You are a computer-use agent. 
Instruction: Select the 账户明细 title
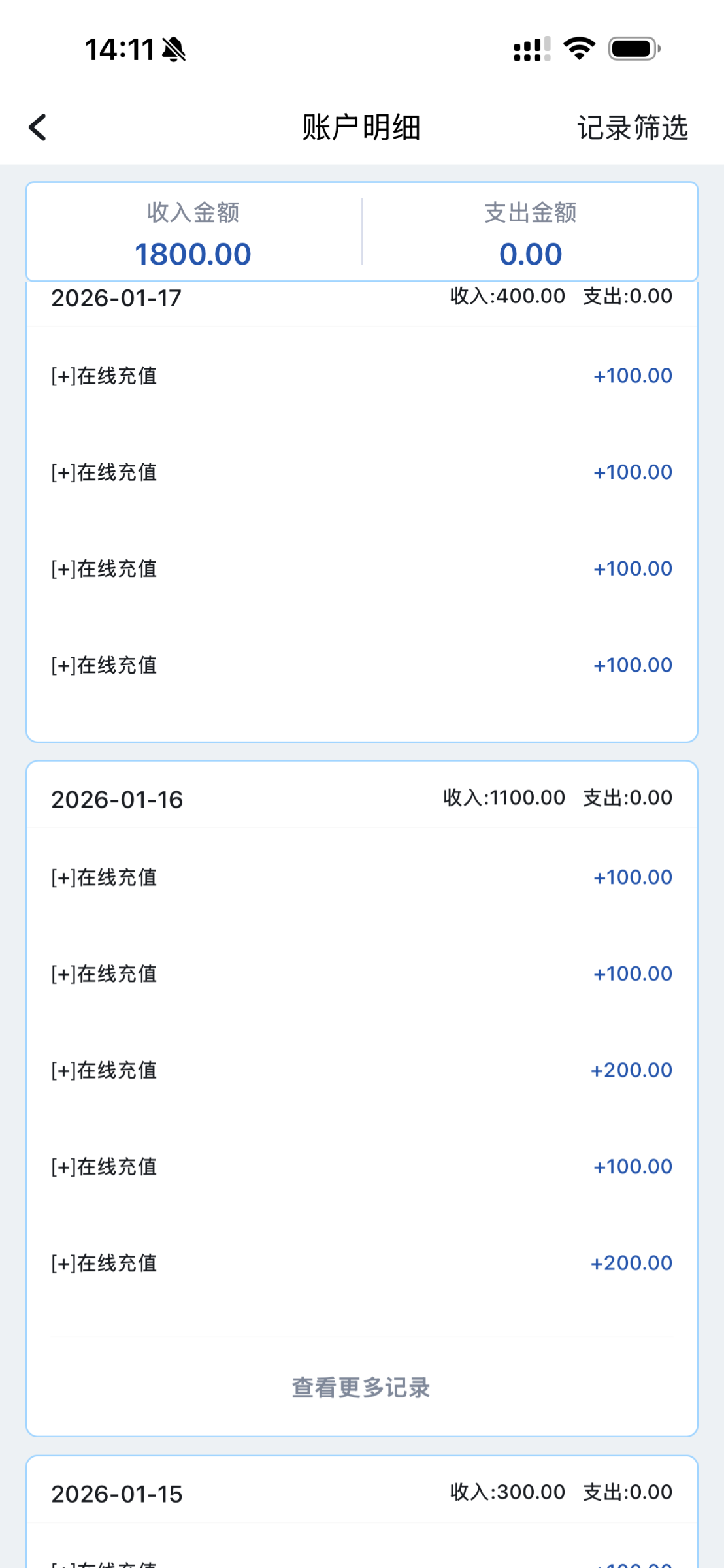pyautogui.click(x=361, y=128)
